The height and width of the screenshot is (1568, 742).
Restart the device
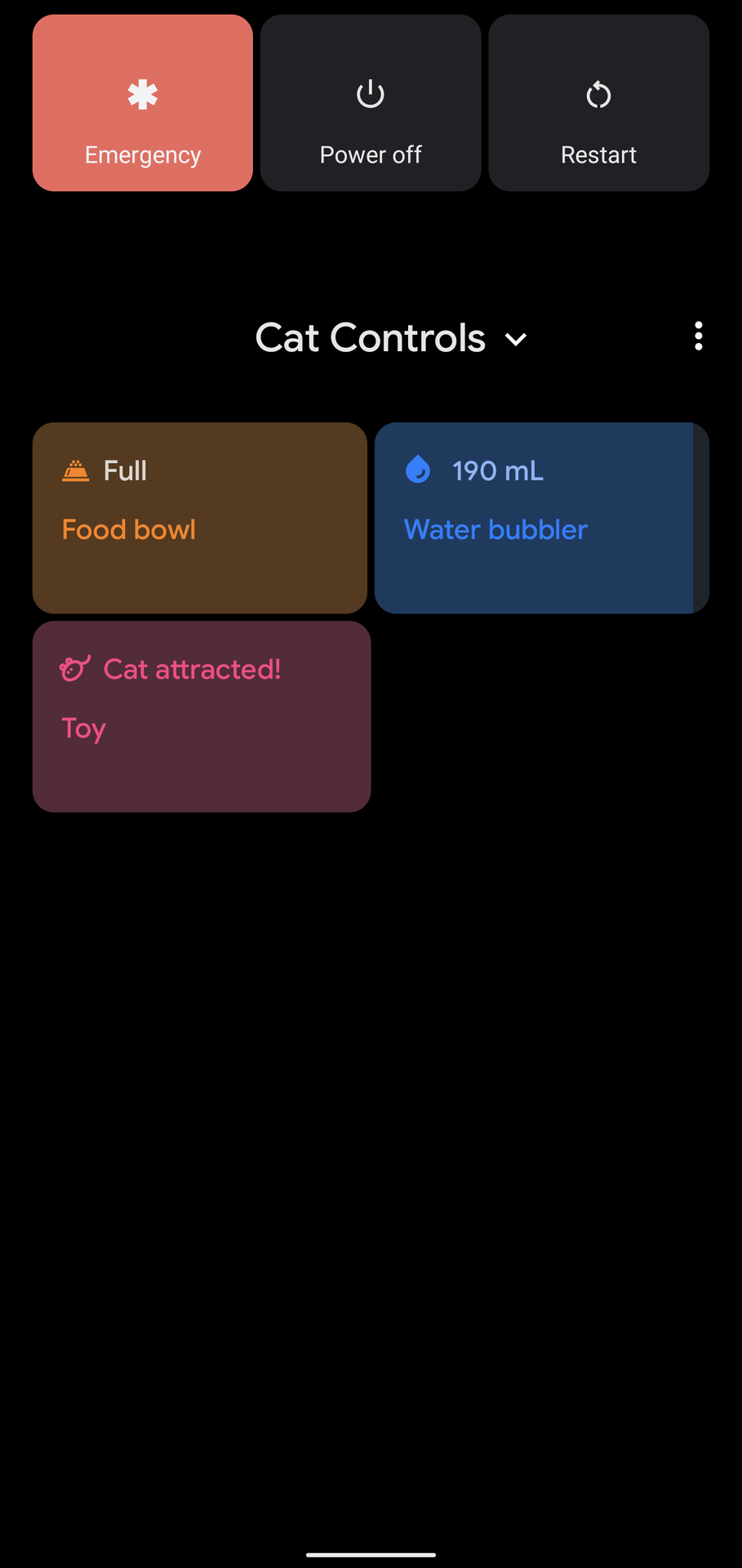pos(598,103)
